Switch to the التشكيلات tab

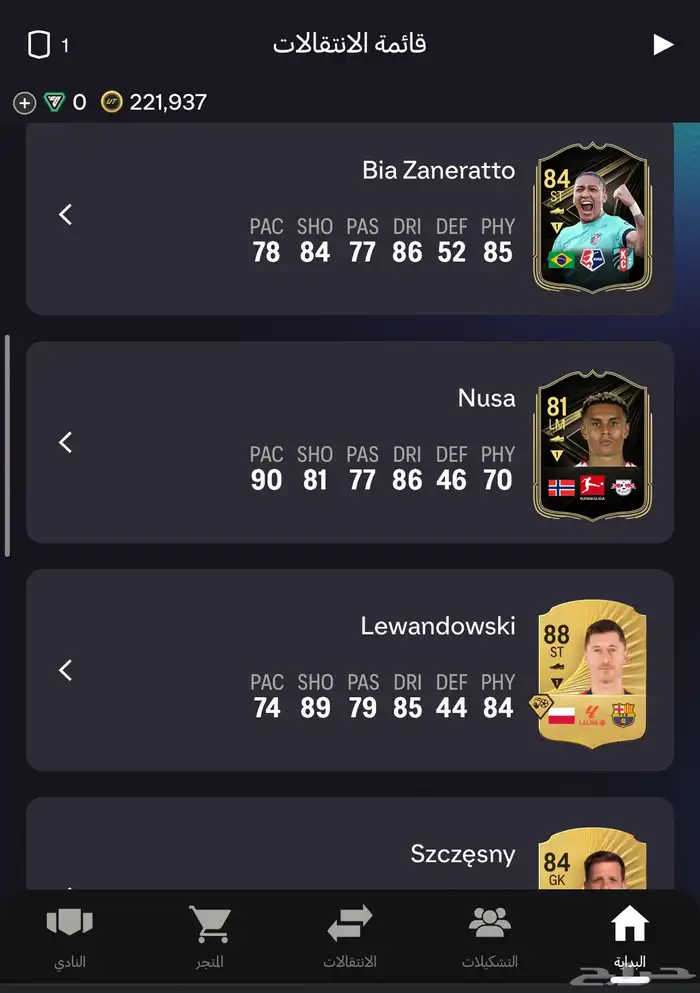pyautogui.click(x=490, y=938)
